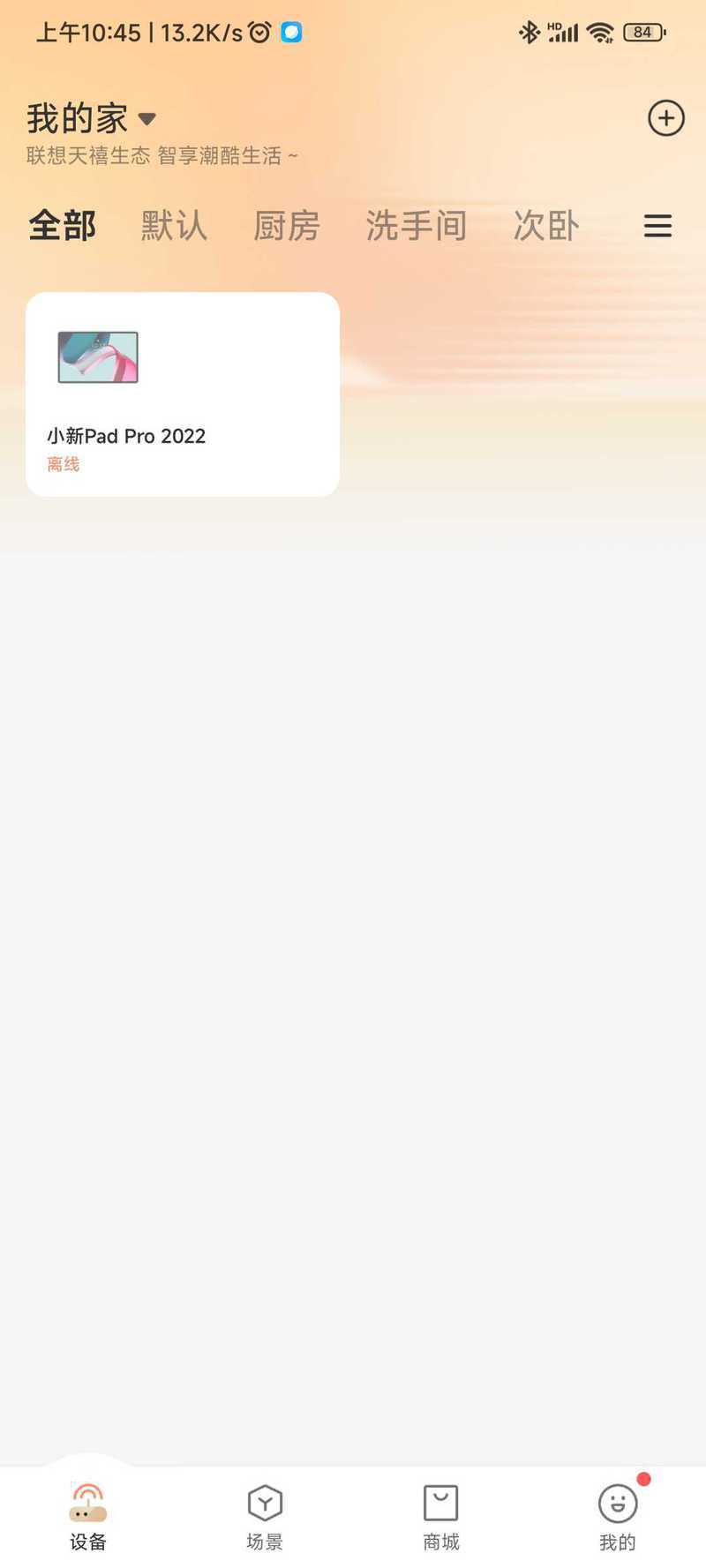
Task: Select the 洗手间 room tab
Action: tap(416, 226)
